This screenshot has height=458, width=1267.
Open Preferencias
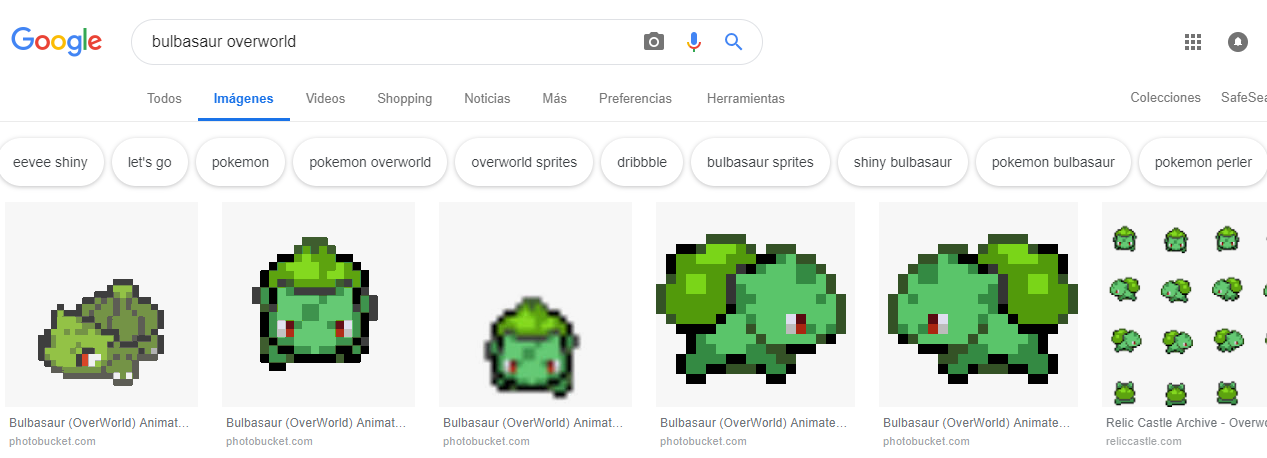(x=635, y=98)
